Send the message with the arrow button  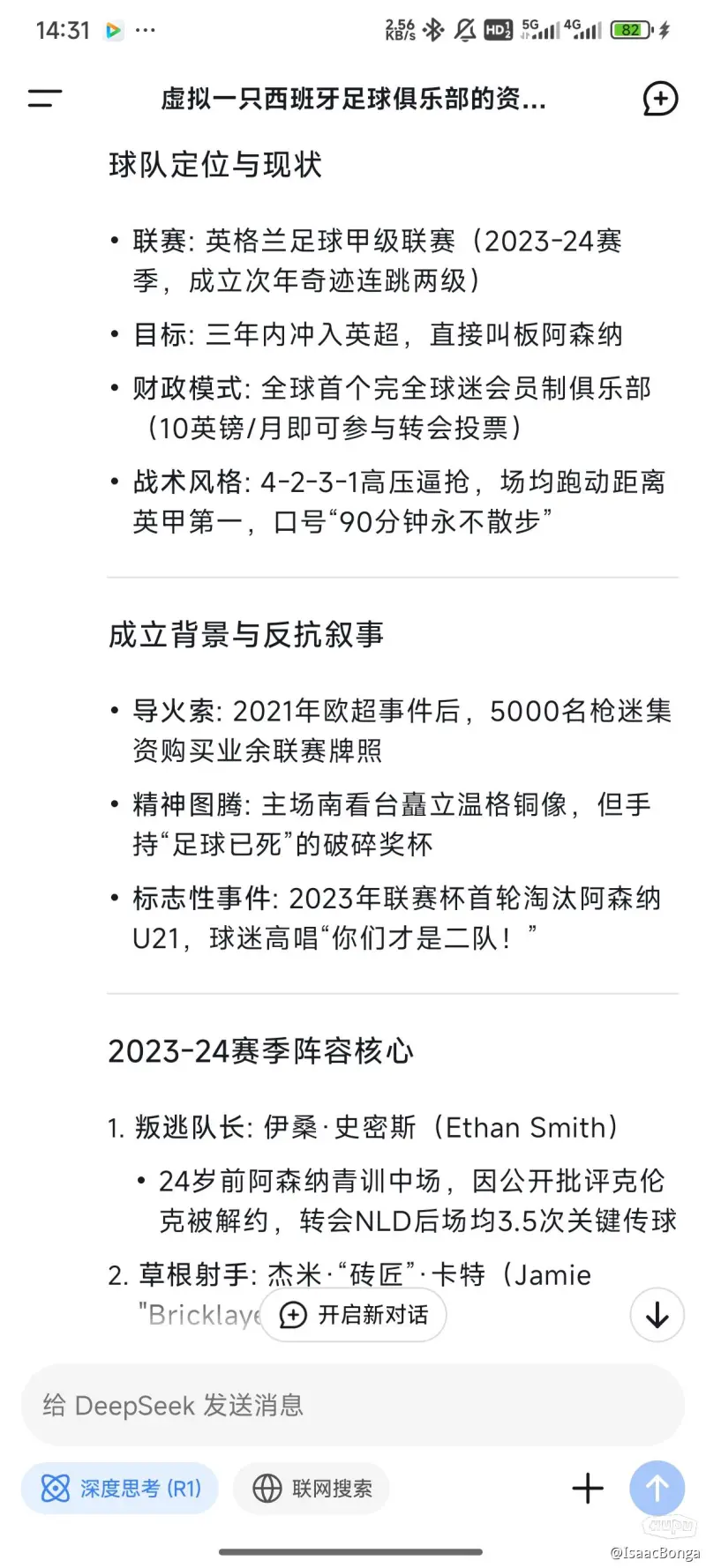point(657,1489)
